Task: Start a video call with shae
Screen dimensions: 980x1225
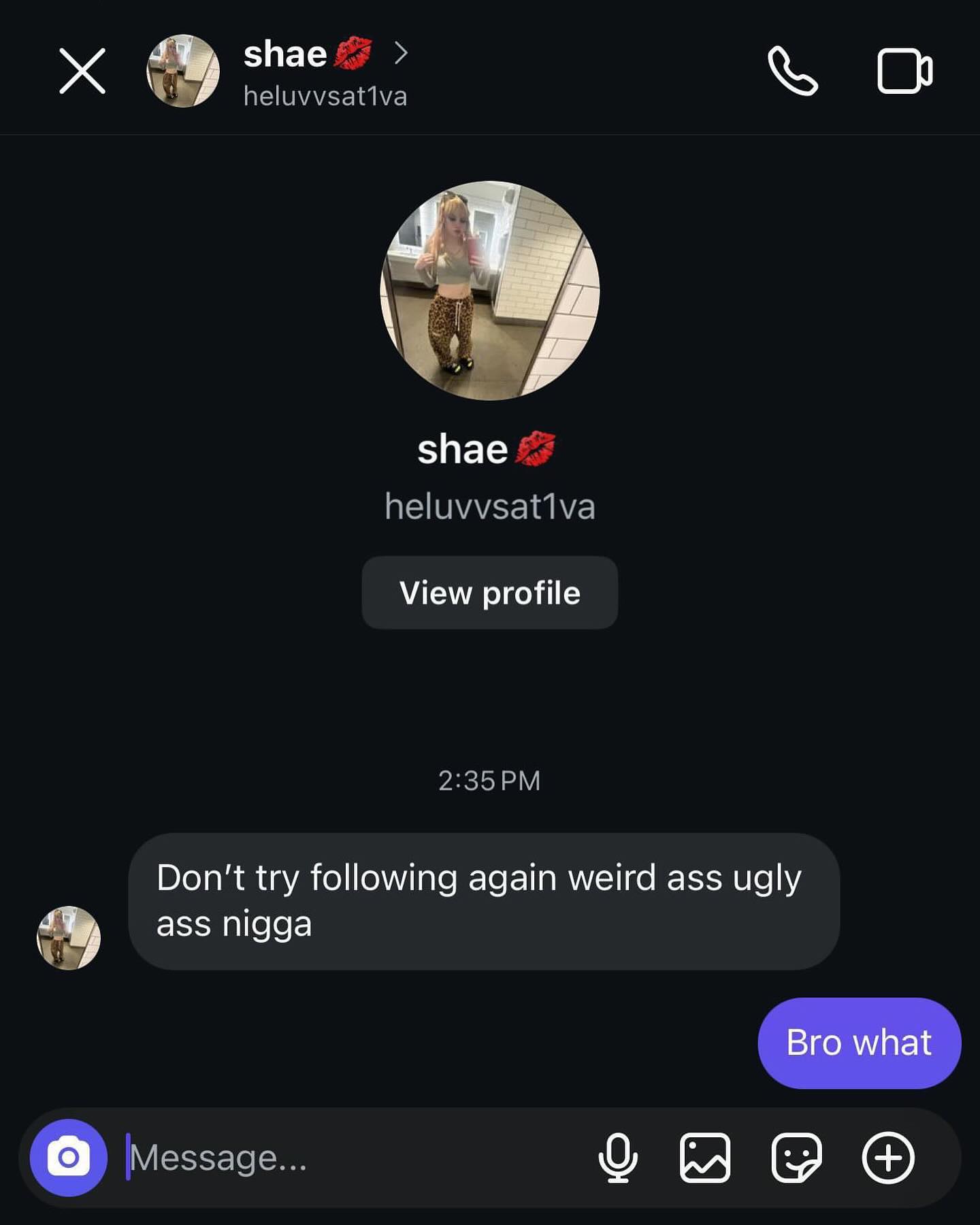Action: coord(904,71)
